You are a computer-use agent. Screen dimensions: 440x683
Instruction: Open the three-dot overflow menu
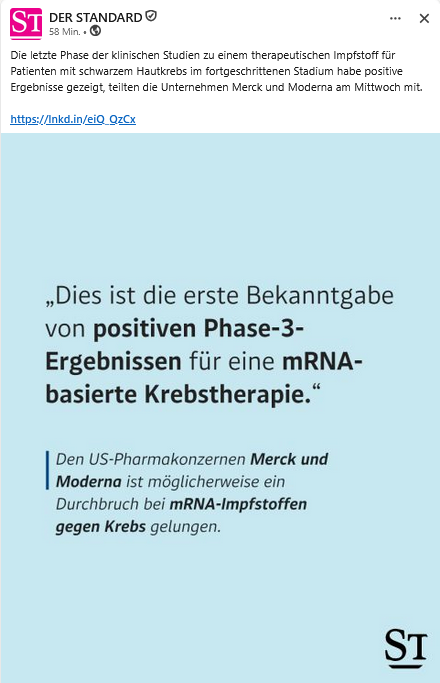[395, 18]
